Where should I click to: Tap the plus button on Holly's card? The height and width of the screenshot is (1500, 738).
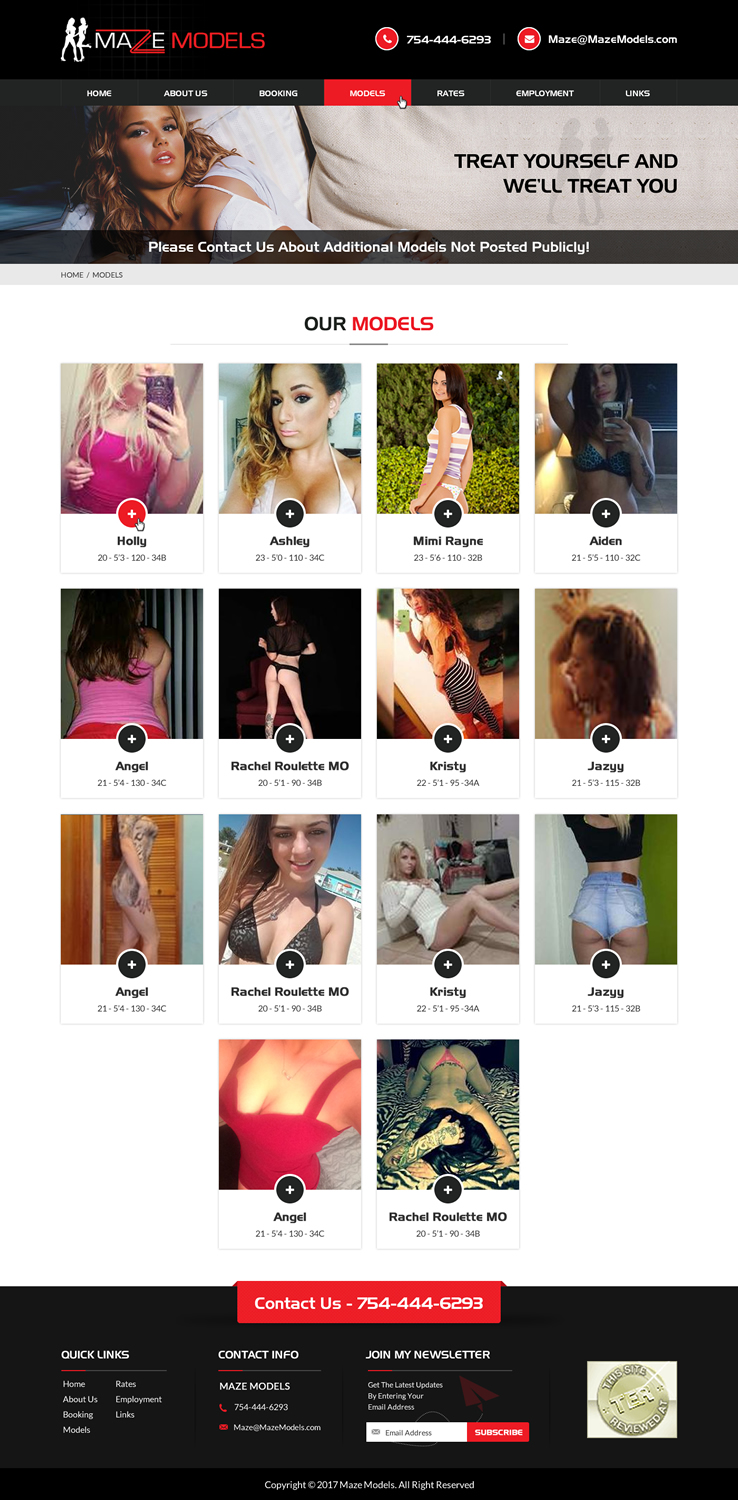pos(132,513)
